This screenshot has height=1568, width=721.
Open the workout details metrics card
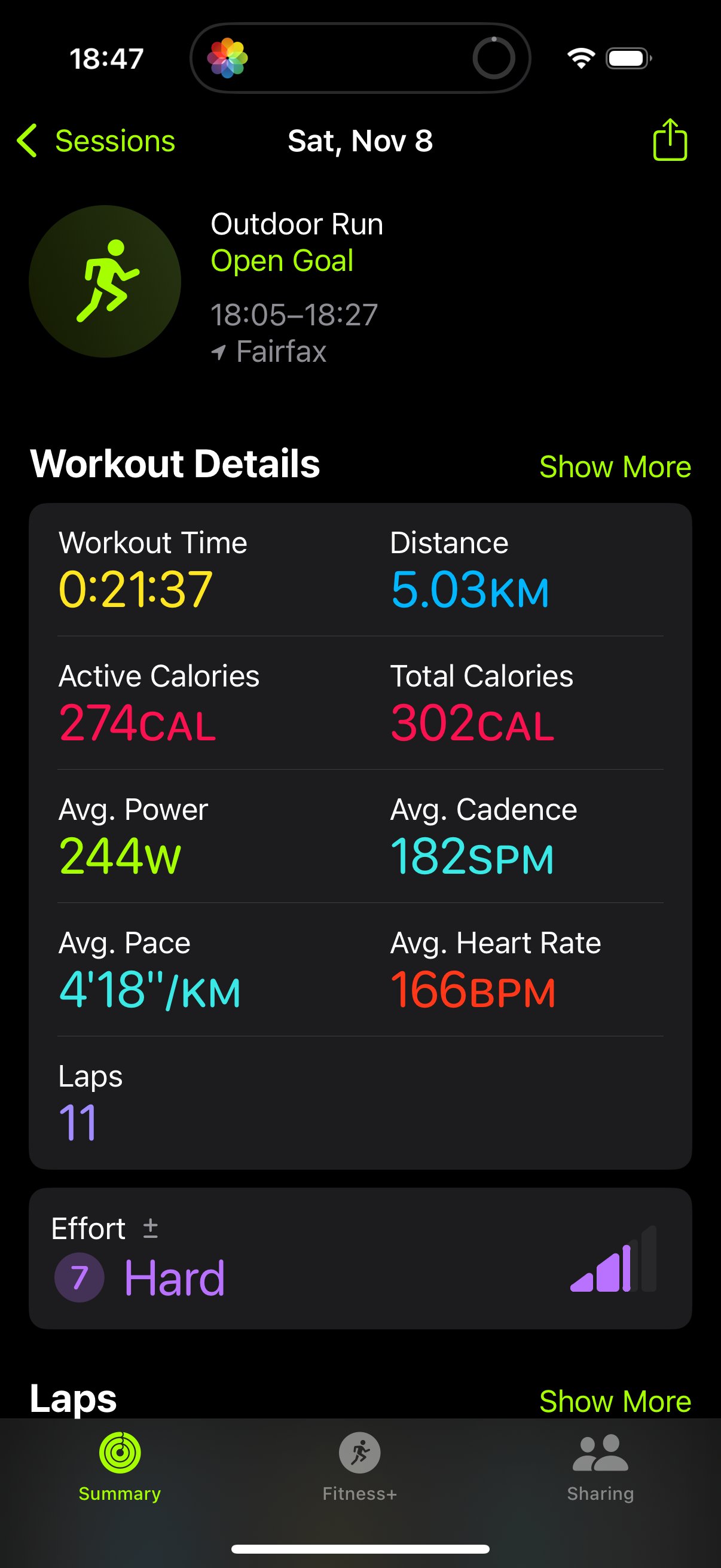tap(360, 835)
